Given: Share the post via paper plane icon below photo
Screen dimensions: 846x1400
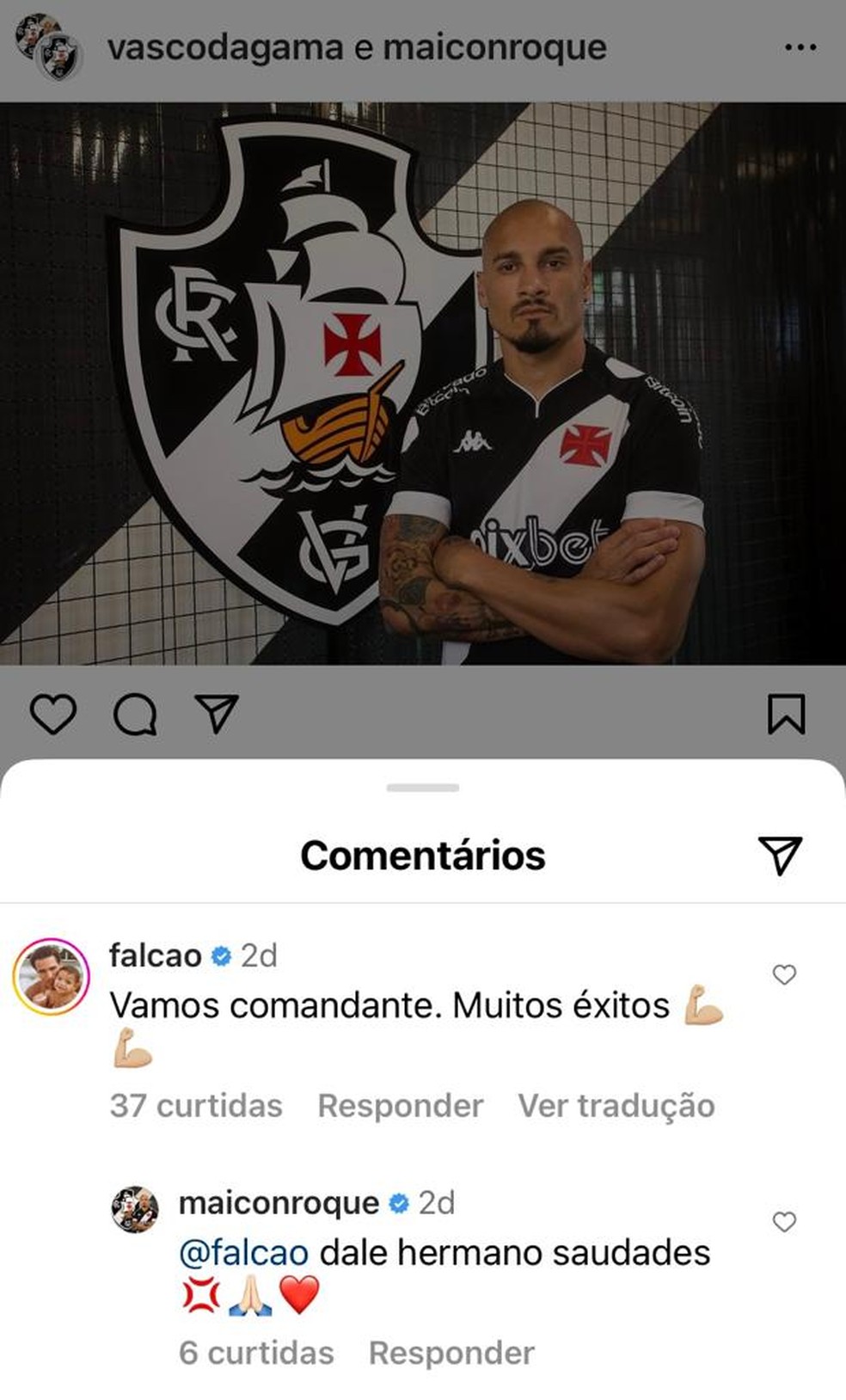Looking at the screenshot, I should pyautogui.click(x=217, y=715).
